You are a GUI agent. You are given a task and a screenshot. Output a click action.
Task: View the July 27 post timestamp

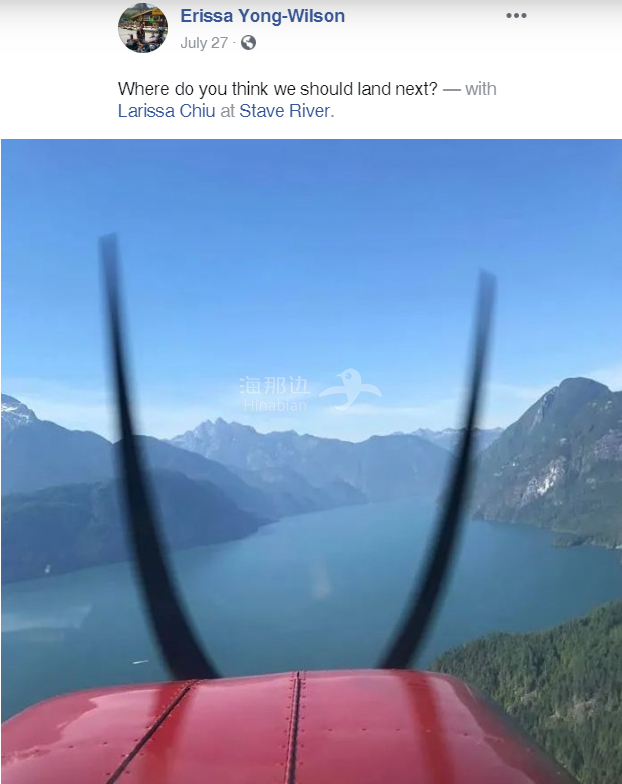coord(204,43)
